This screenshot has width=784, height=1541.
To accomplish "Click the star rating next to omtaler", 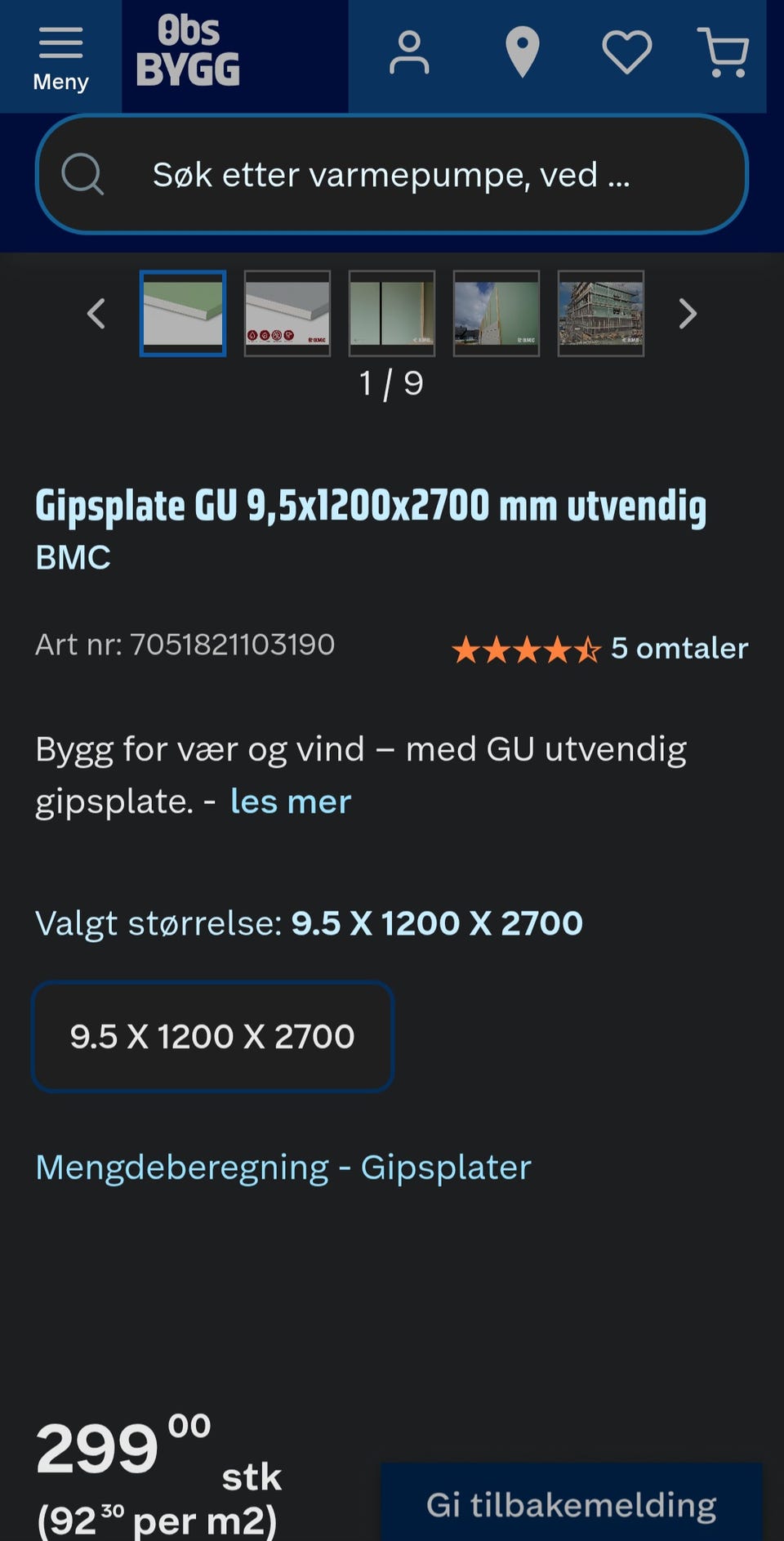I will tap(525, 649).
